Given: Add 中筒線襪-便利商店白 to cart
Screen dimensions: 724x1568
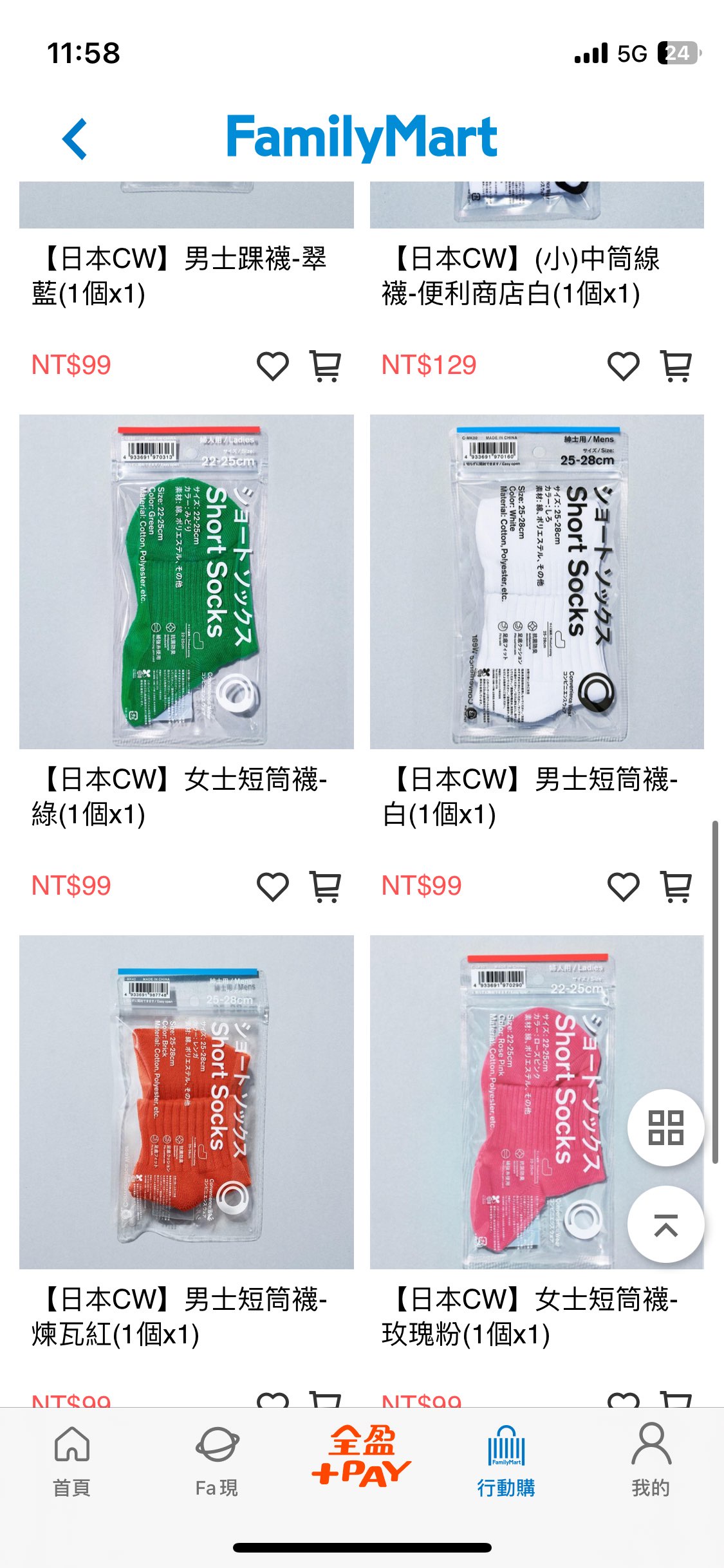Looking at the screenshot, I should [676, 366].
